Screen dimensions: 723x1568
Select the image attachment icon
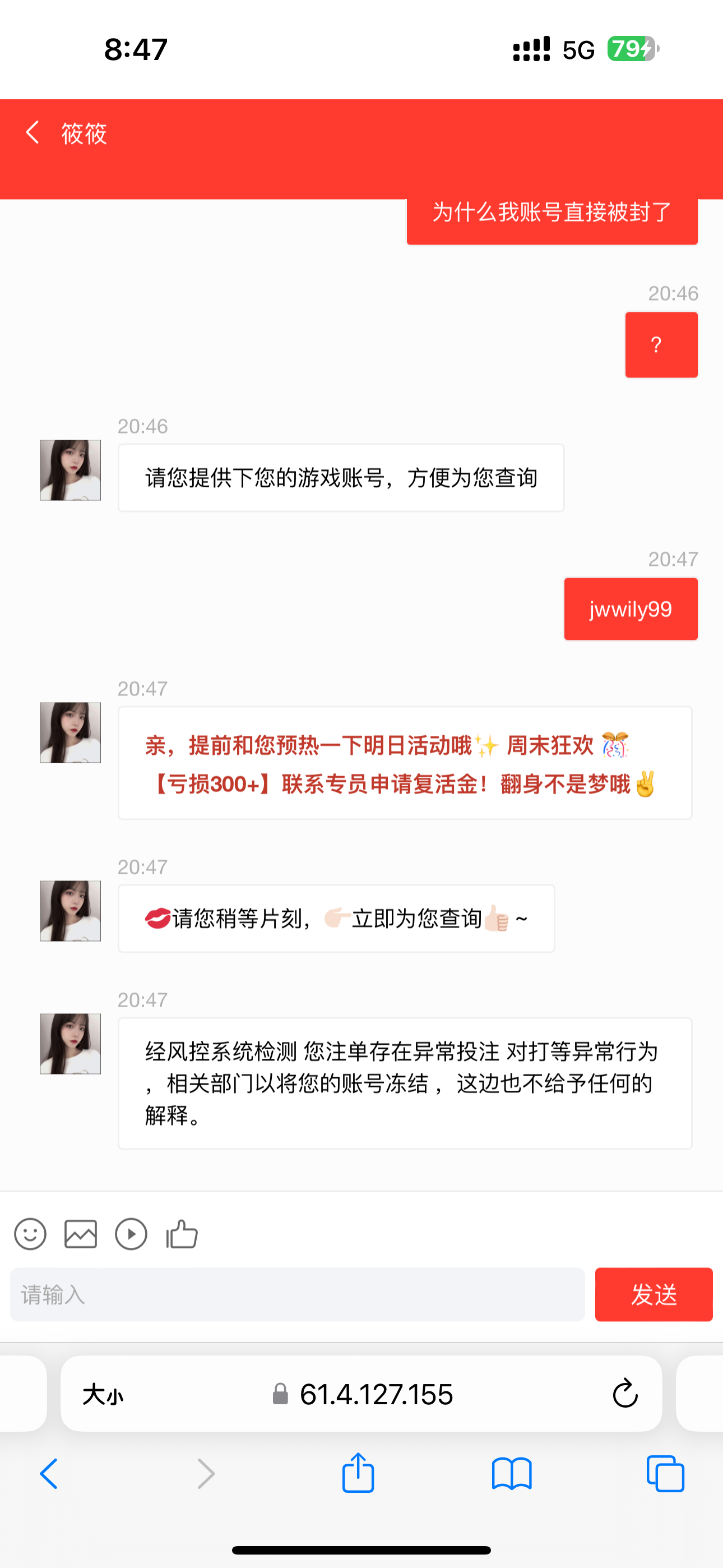click(81, 1234)
